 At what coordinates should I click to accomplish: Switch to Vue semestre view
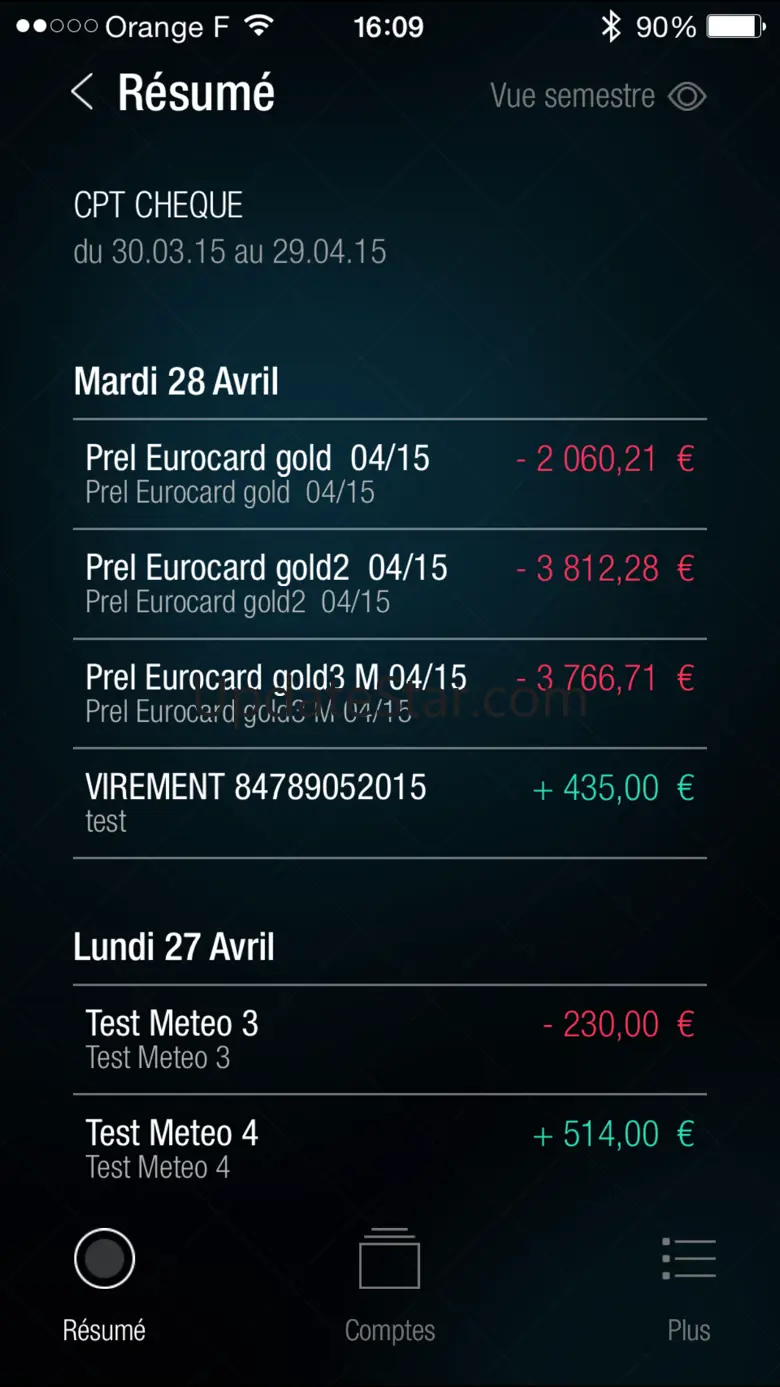[x=598, y=96]
